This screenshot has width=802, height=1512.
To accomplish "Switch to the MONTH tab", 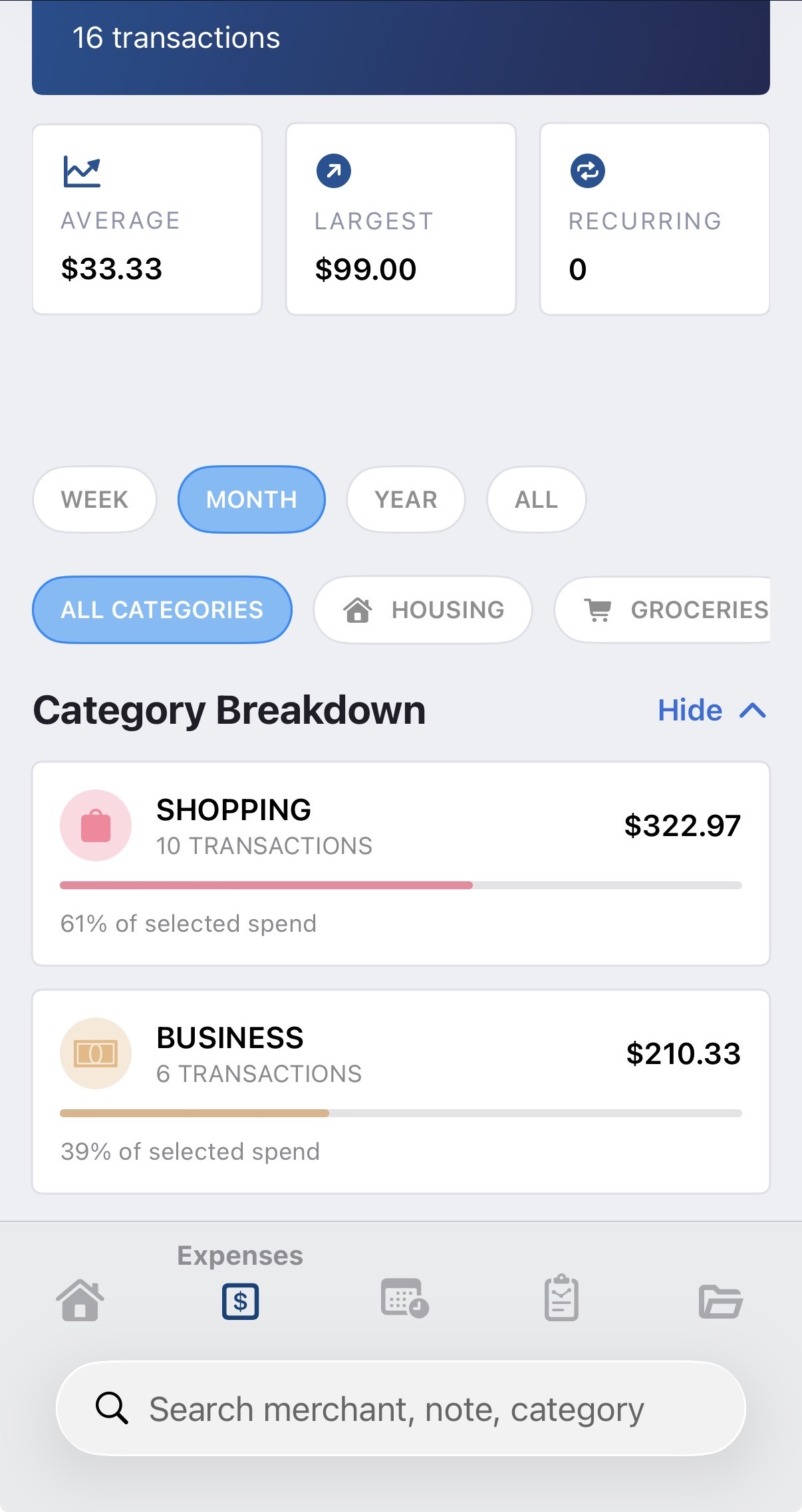I will [x=251, y=499].
